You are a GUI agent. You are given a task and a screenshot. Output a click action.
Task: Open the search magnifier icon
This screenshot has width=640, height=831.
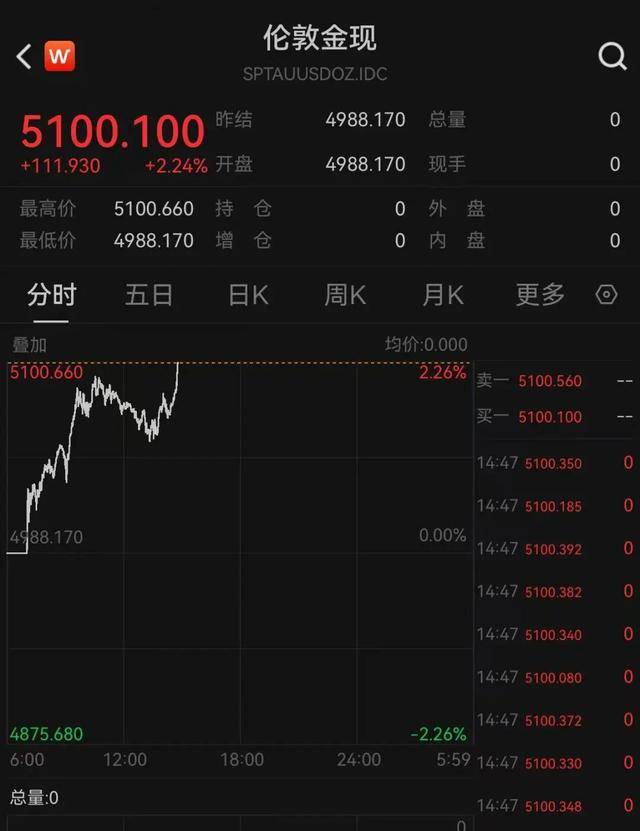(x=612, y=56)
